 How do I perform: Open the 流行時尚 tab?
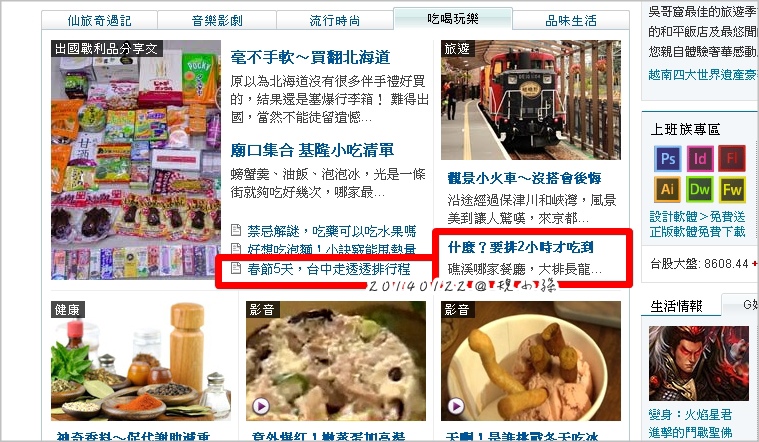click(335, 20)
